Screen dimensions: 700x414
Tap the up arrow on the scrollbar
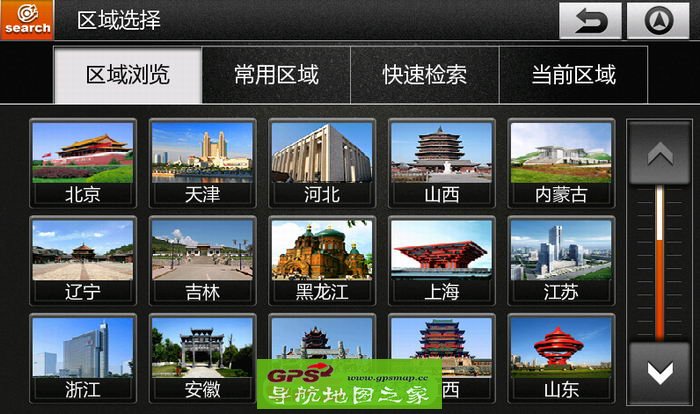pos(659,153)
